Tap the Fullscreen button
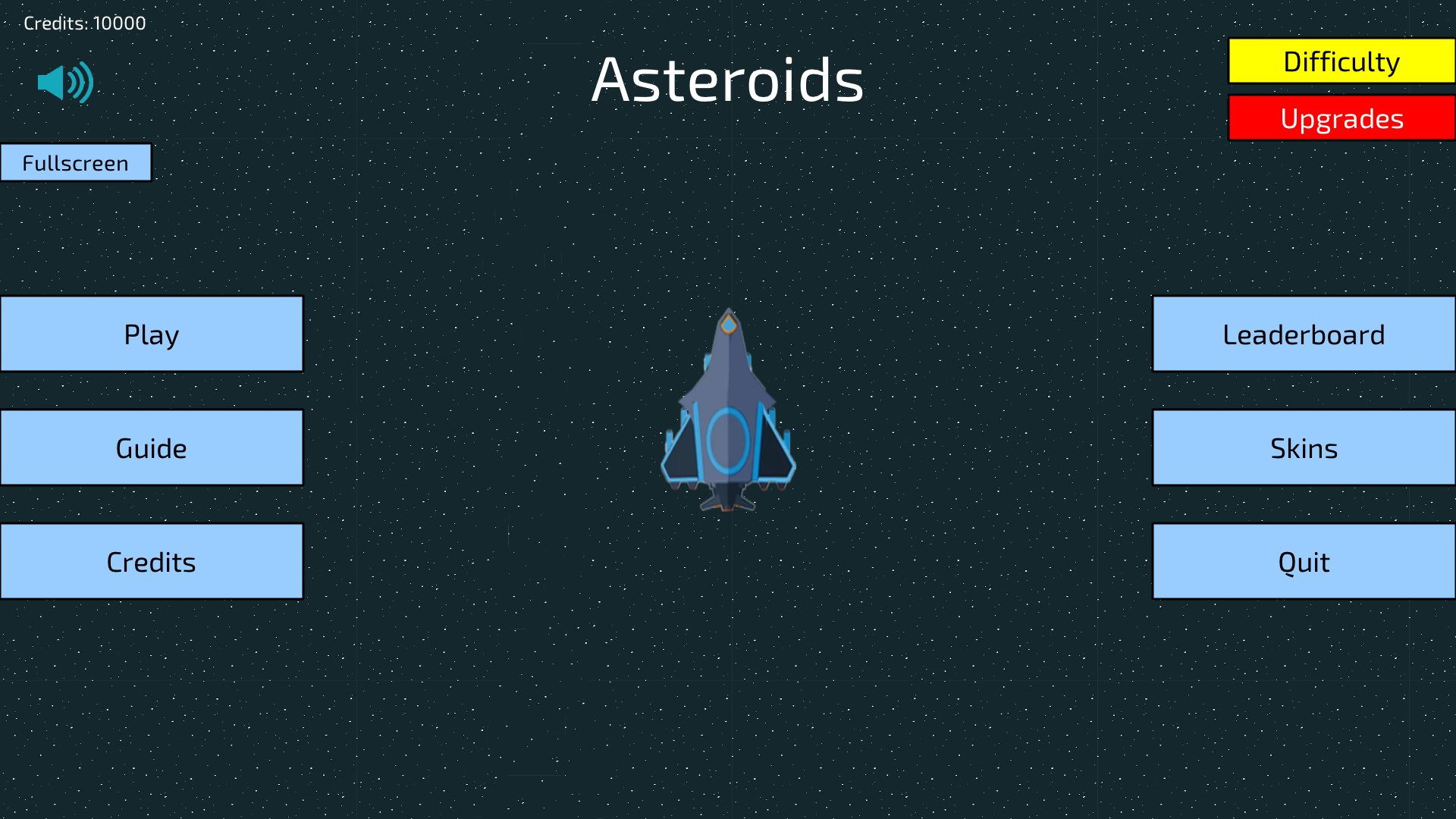The image size is (1456, 819). pos(76,163)
